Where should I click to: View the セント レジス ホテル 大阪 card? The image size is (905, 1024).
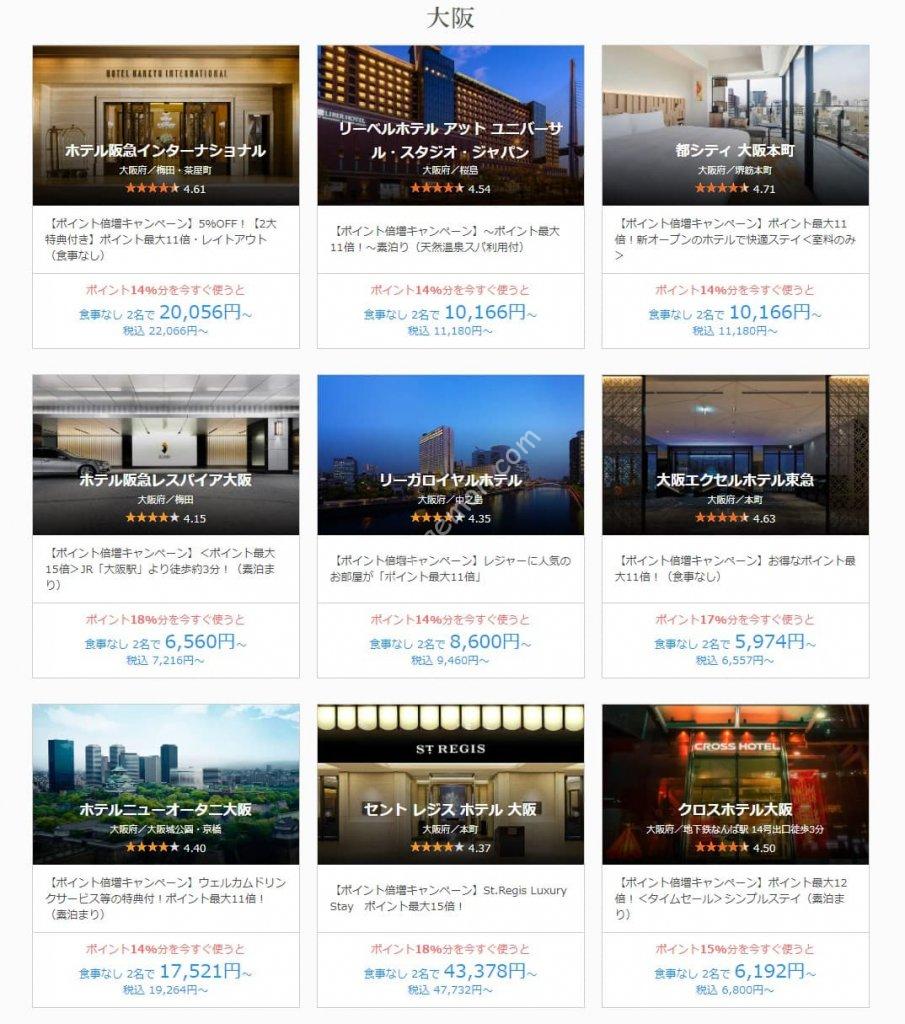tap(450, 809)
